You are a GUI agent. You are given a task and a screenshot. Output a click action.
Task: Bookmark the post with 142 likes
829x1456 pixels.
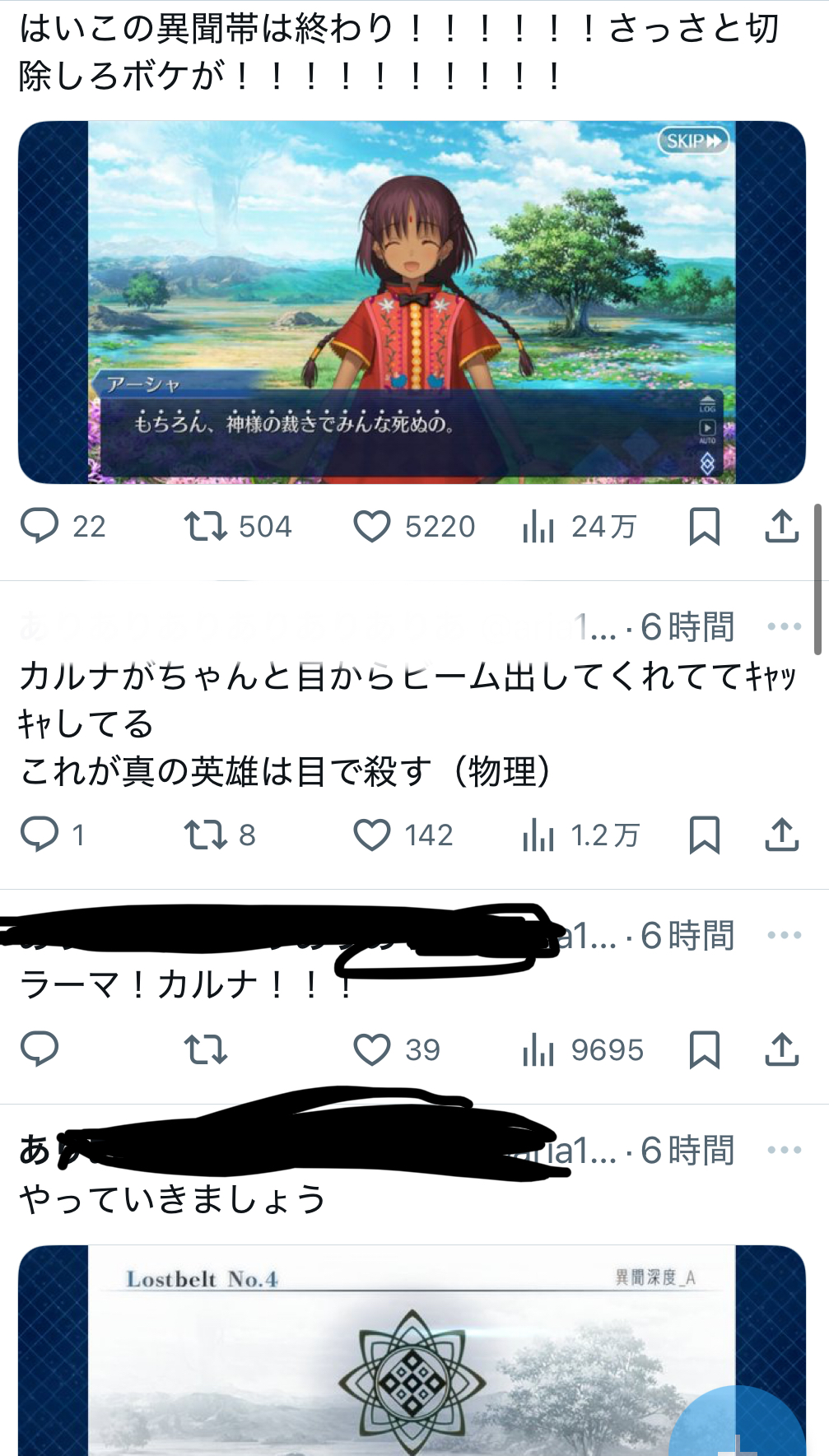click(704, 835)
